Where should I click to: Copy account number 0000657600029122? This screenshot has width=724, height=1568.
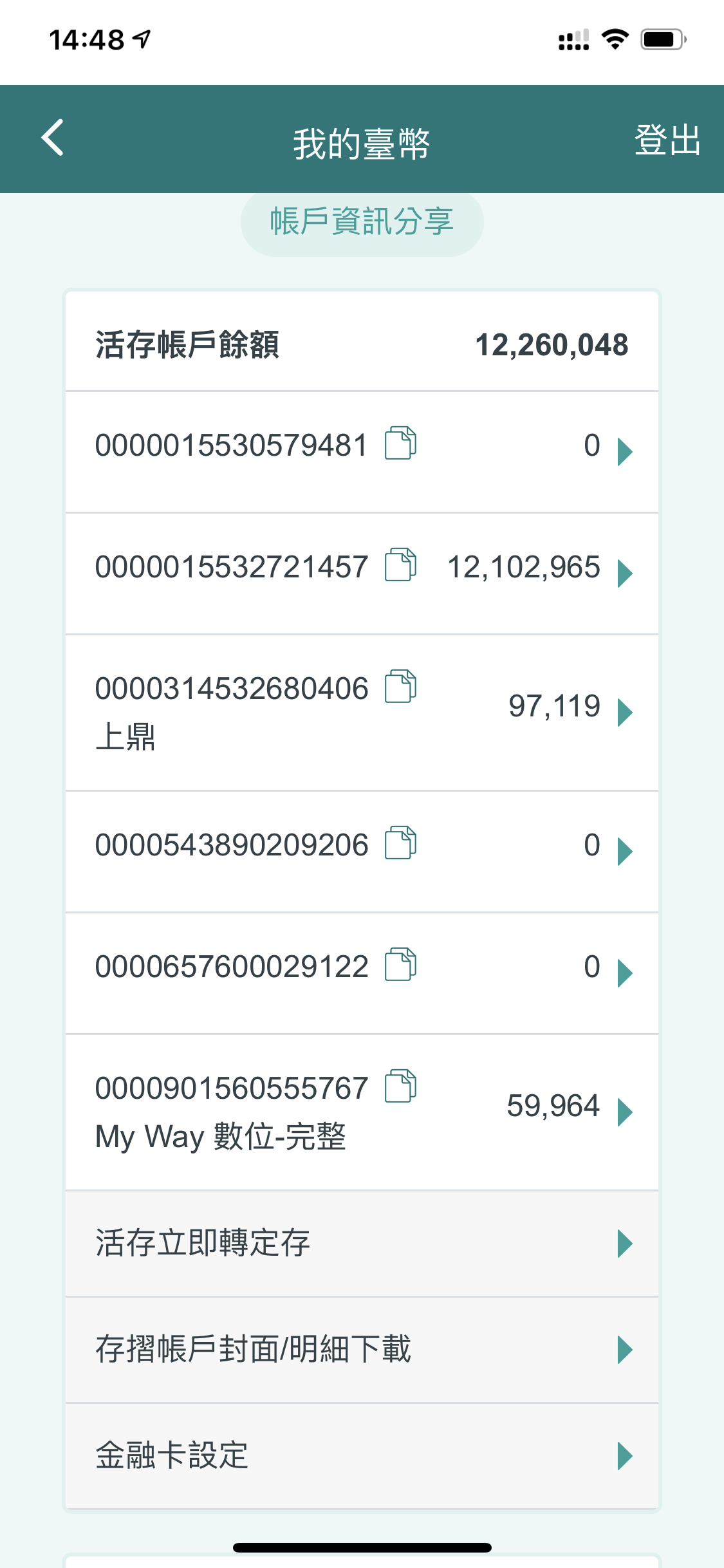click(x=400, y=965)
